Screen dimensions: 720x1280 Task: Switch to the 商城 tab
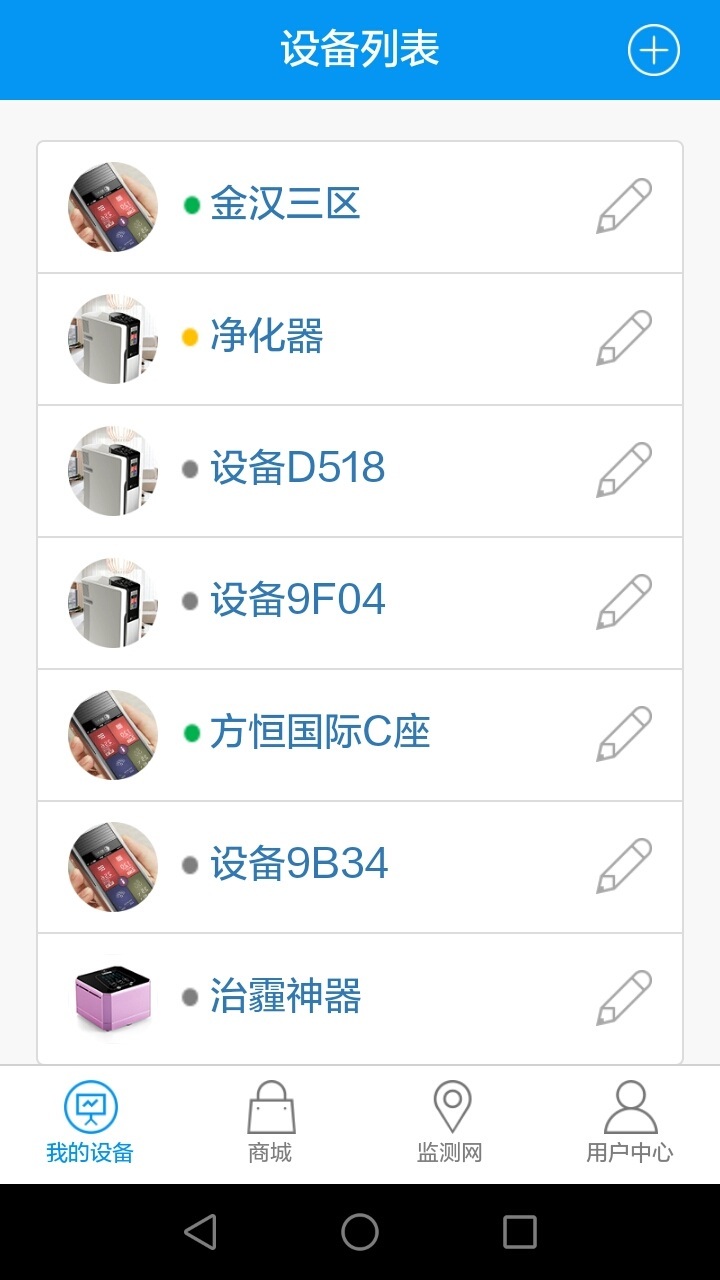(270, 1124)
